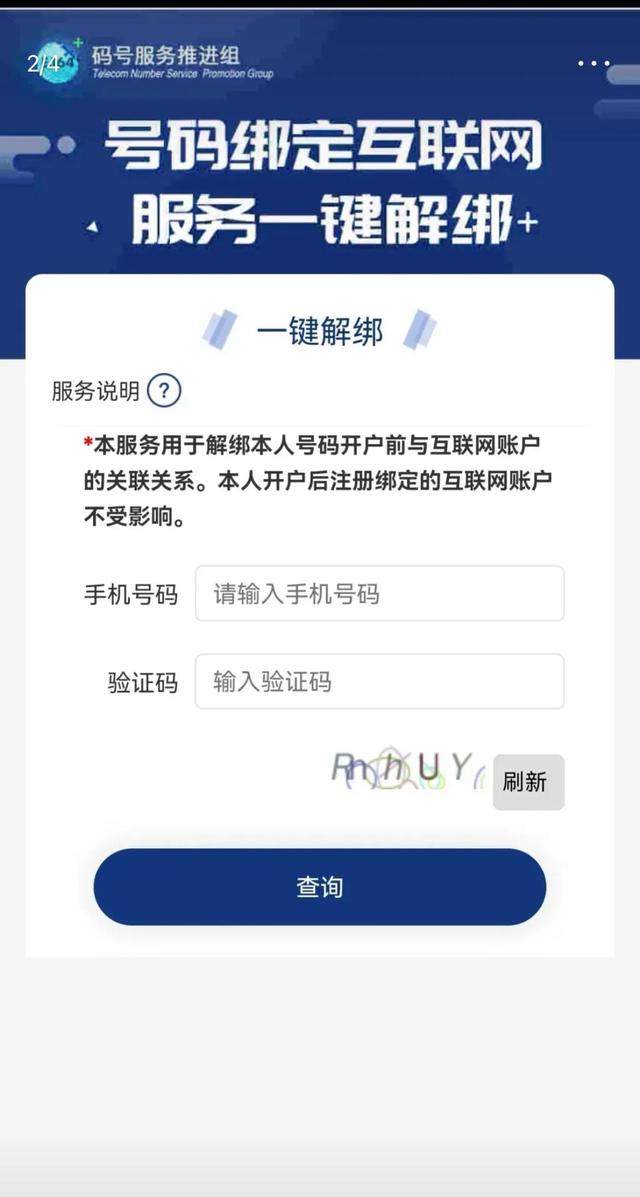
Task: Open the three-dot overflow menu
Action: tap(593, 64)
